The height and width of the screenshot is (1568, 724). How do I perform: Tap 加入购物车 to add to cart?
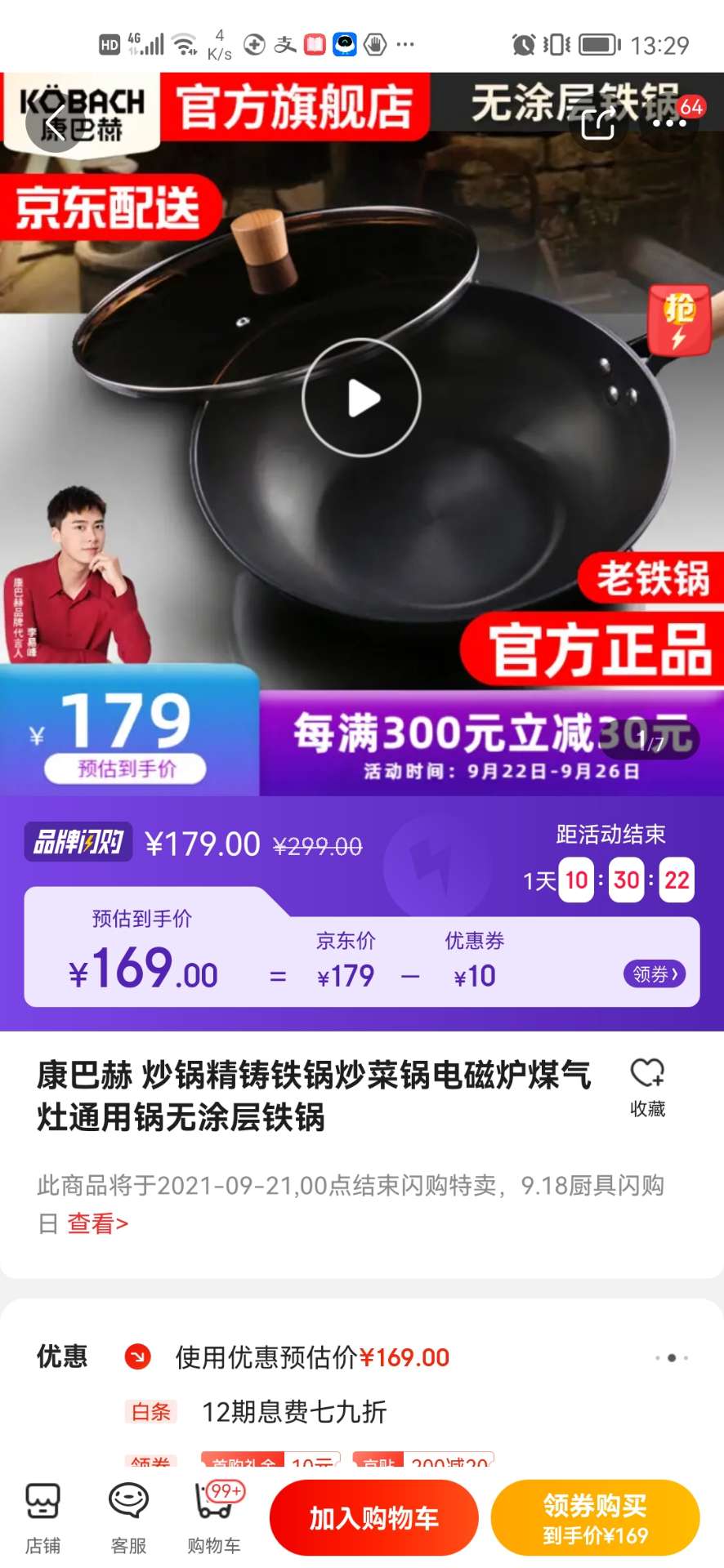[x=373, y=1518]
